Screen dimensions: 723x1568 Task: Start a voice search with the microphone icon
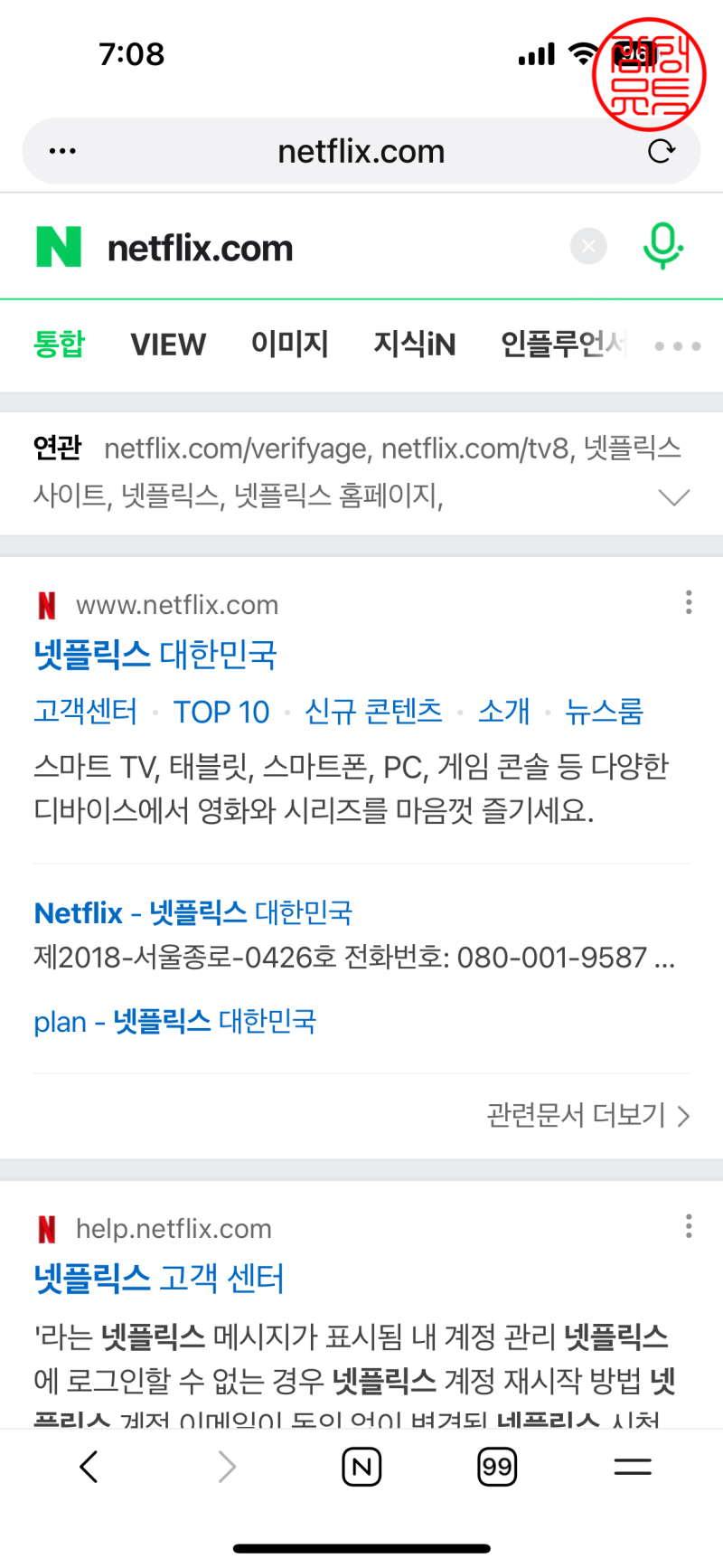point(662,246)
